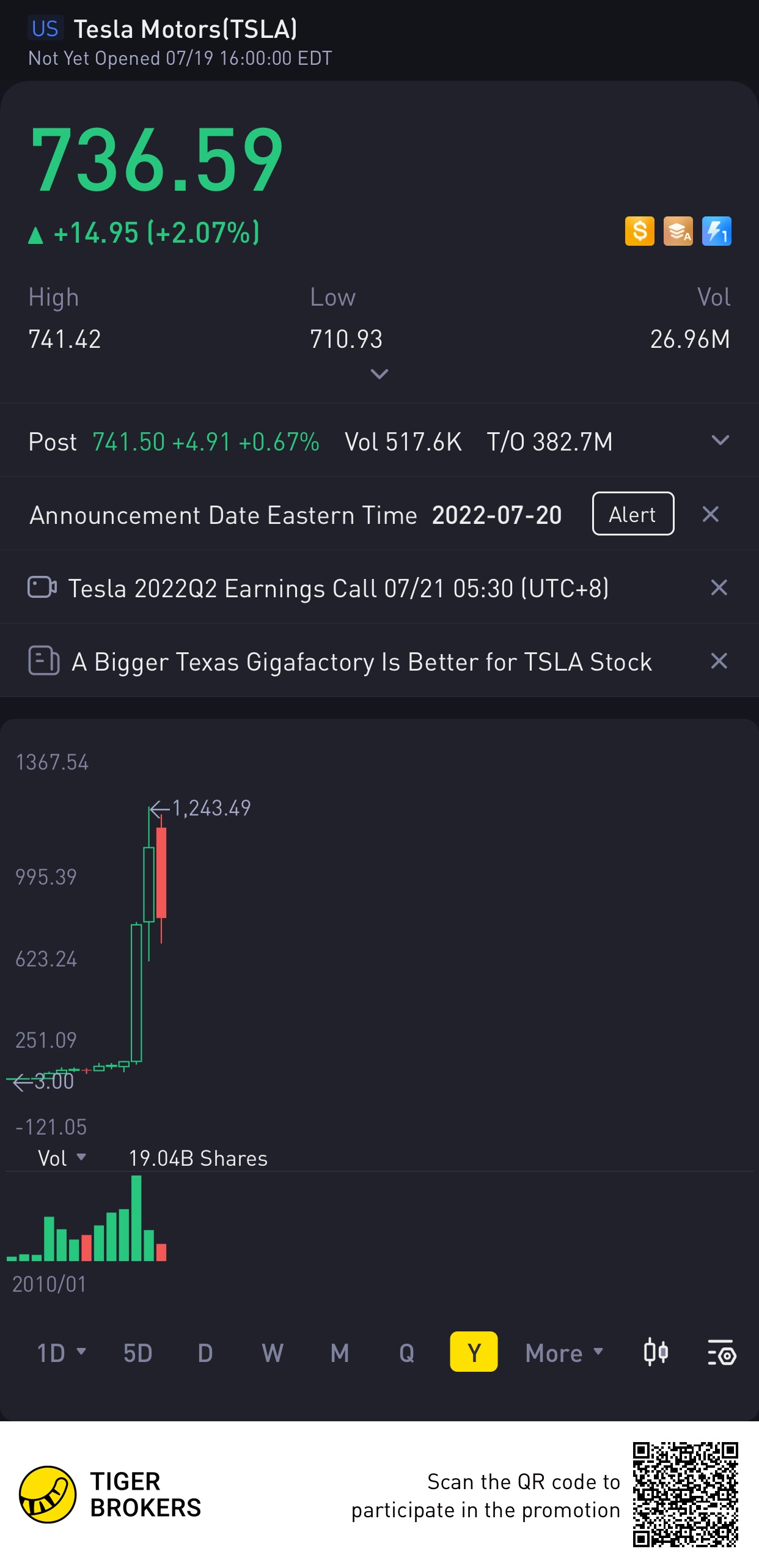Close the Texas Gigafactory news row

pyautogui.click(x=719, y=661)
